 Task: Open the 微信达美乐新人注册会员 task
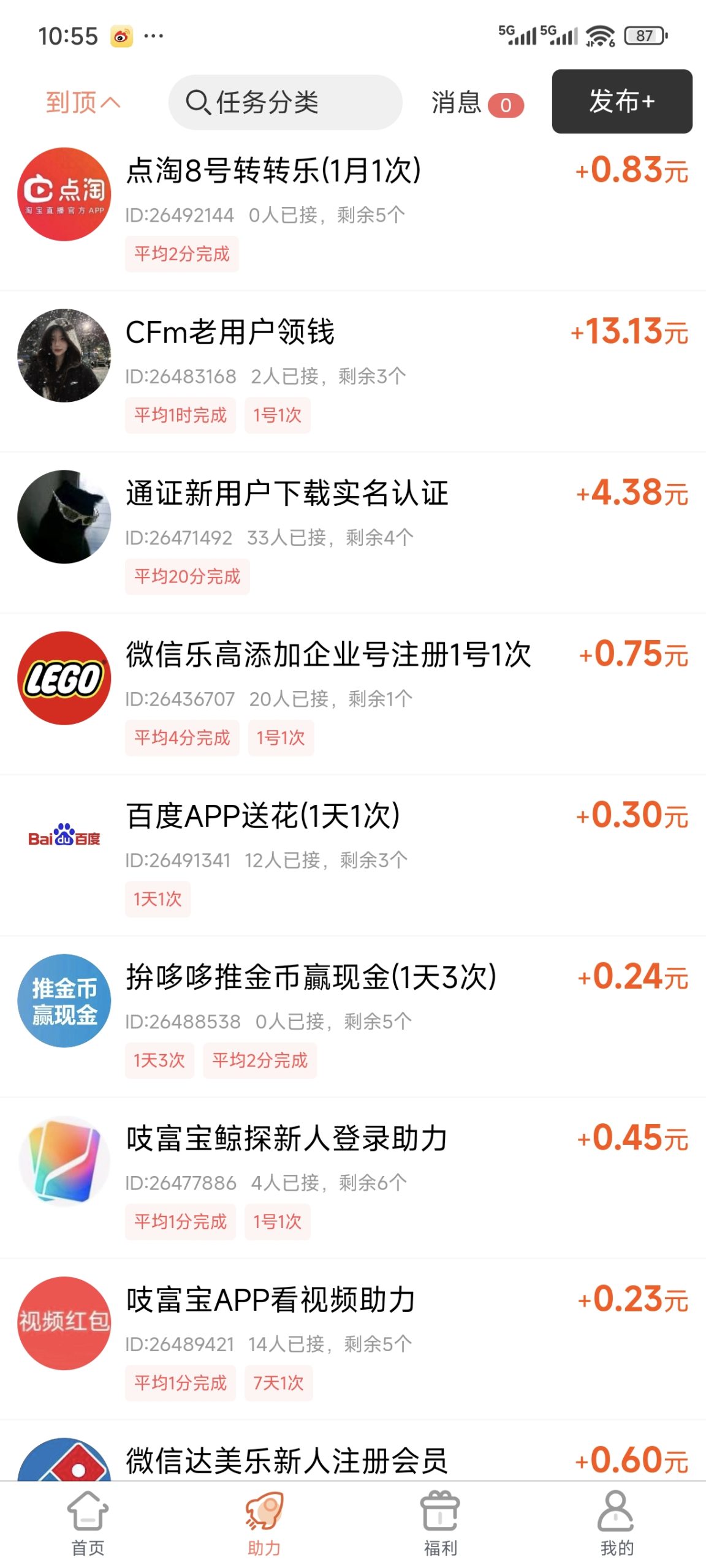pyautogui.click(x=286, y=1461)
